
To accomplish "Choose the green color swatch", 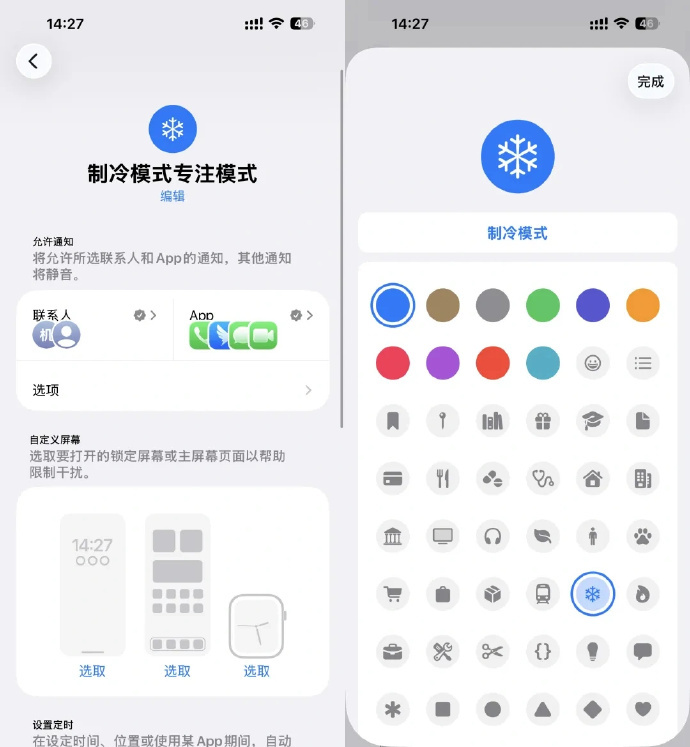I will 543,305.
